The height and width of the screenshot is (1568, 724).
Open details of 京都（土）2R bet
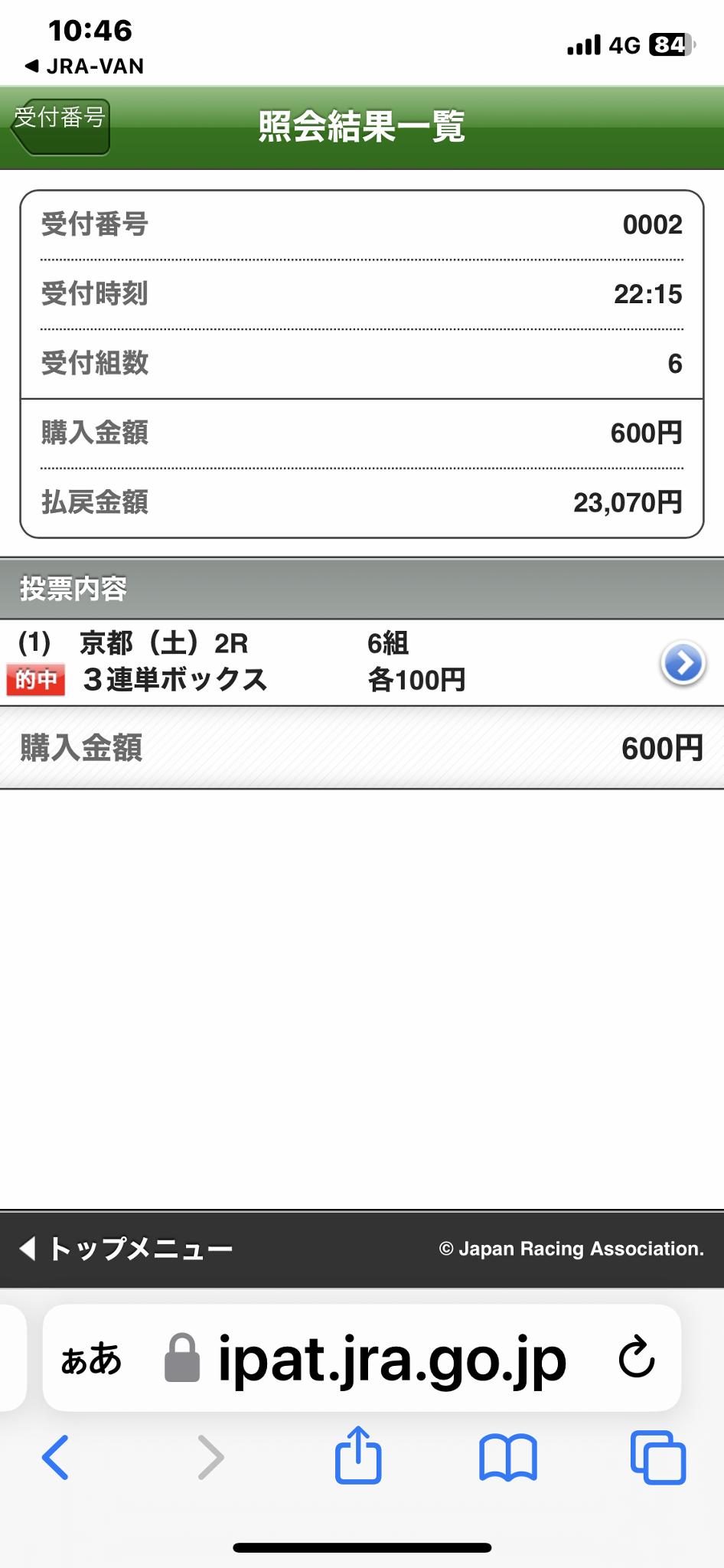[x=683, y=663]
